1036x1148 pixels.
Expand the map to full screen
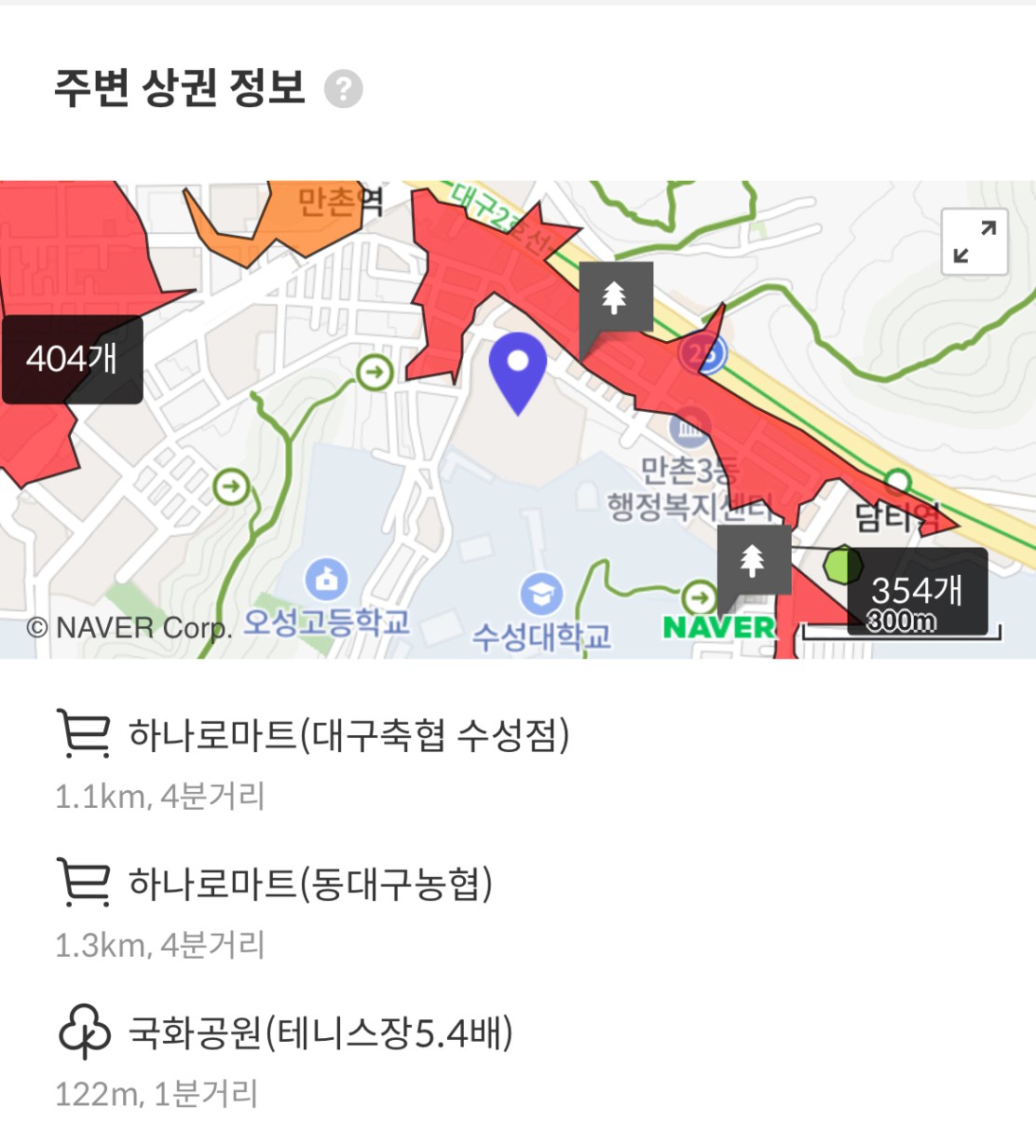(975, 241)
